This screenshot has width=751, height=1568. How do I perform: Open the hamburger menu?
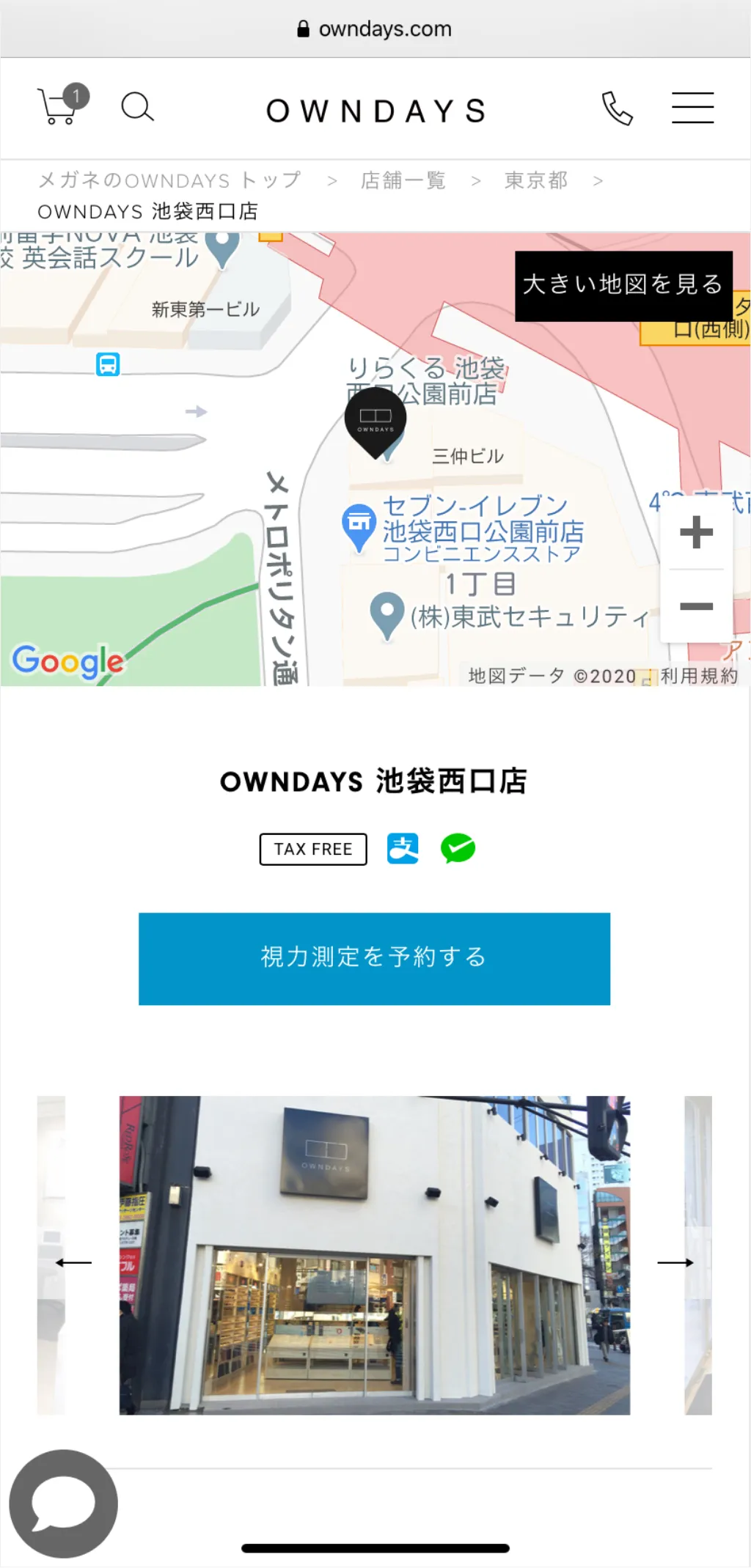692,108
